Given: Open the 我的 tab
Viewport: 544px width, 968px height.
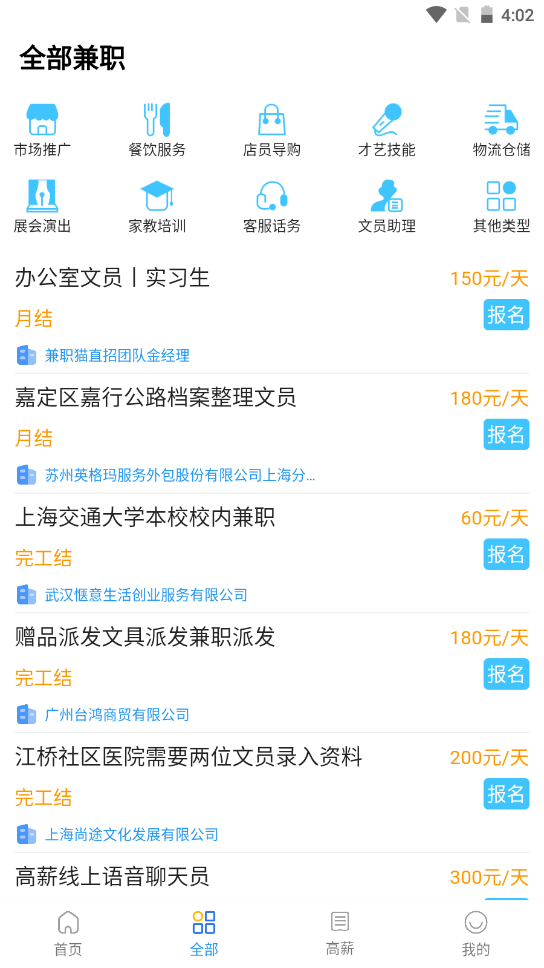Looking at the screenshot, I should [x=475, y=933].
